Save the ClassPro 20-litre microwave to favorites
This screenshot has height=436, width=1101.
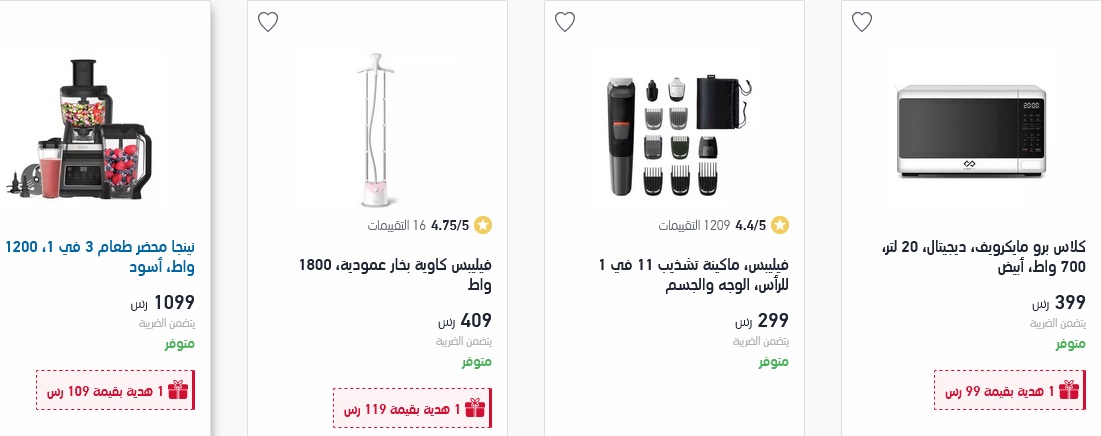tap(863, 22)
